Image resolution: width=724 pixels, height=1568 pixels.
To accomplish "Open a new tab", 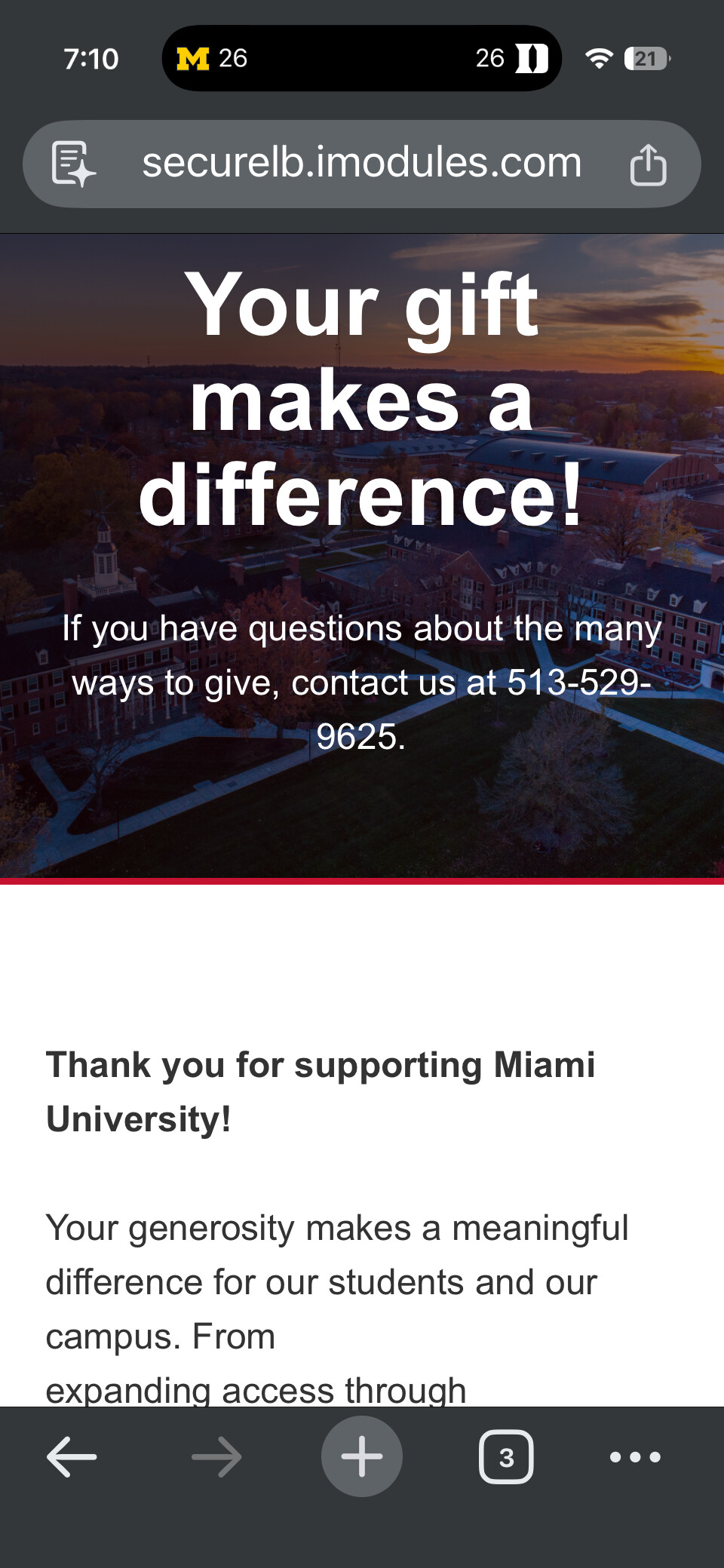I will (x=362, y=1456).
